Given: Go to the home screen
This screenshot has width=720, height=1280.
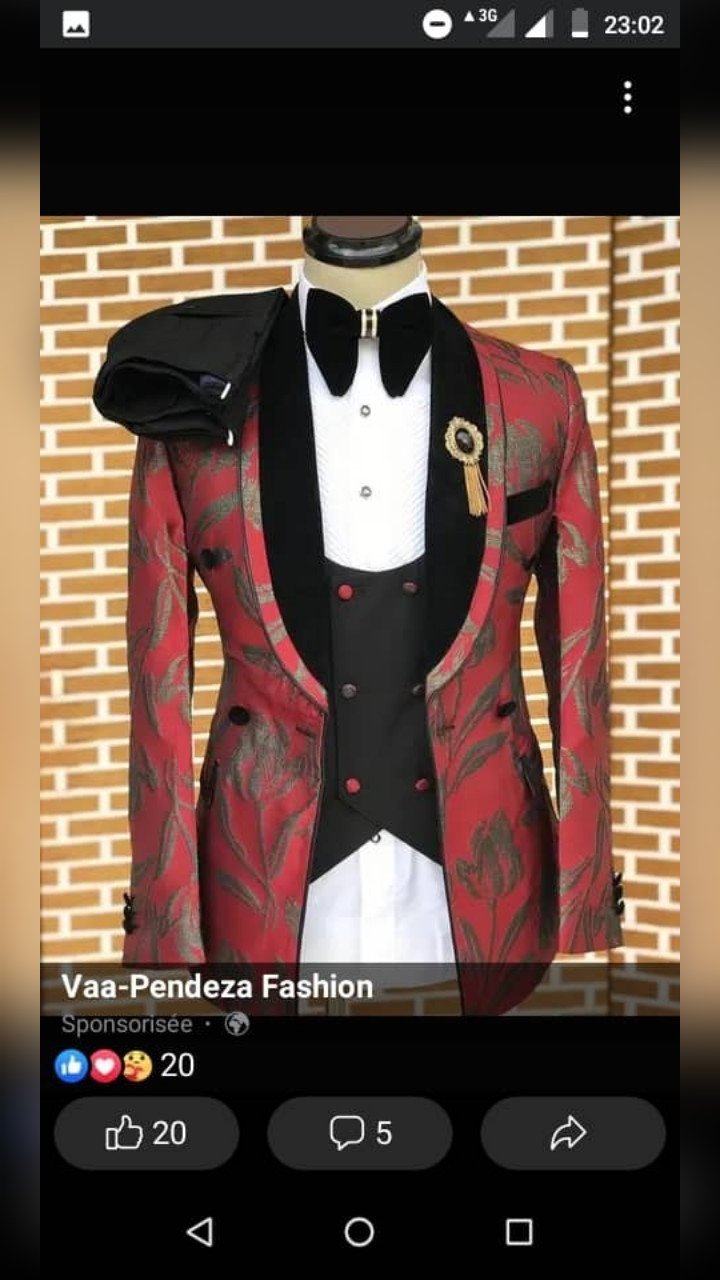Looking at the screenshot, I should pos(359,1231).
